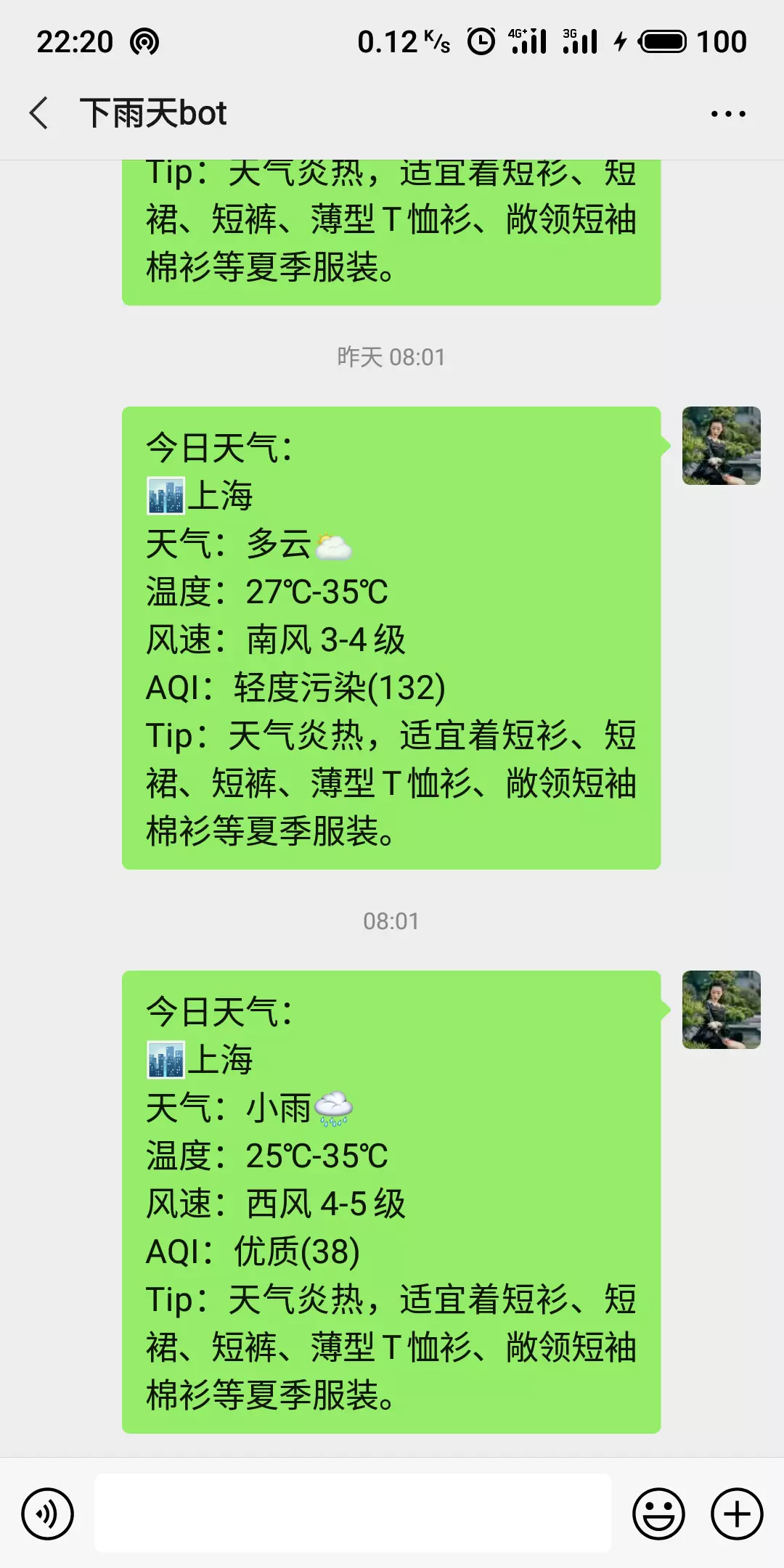The height and width of the screenshot is (1568, 784).
Task: Switch to voice message input
Action: pos(48,1514)
